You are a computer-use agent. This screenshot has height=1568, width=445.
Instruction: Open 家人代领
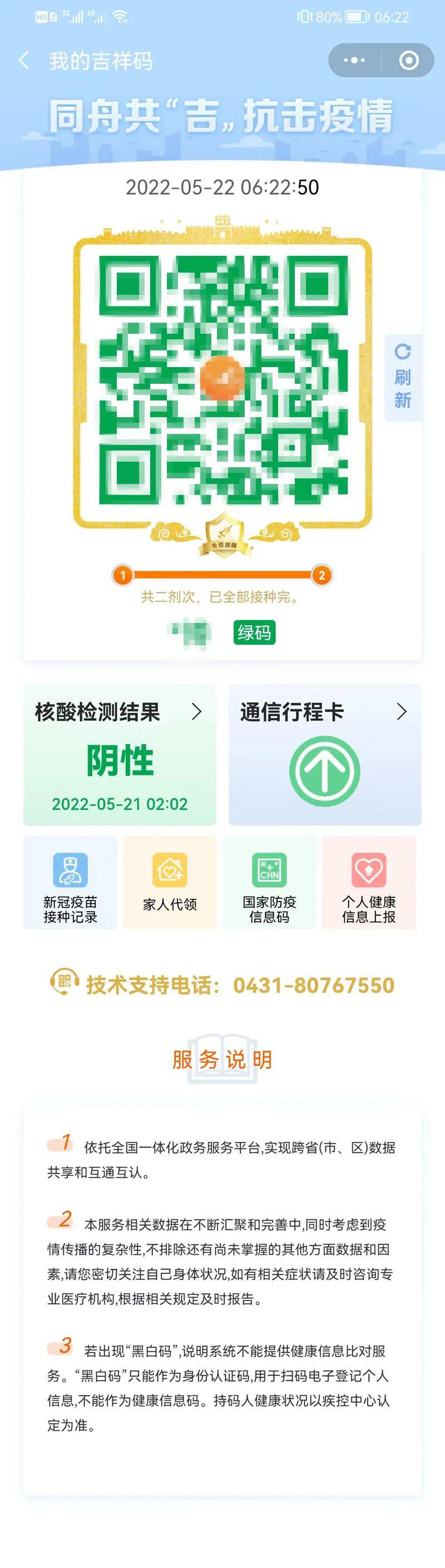[170, 883]
